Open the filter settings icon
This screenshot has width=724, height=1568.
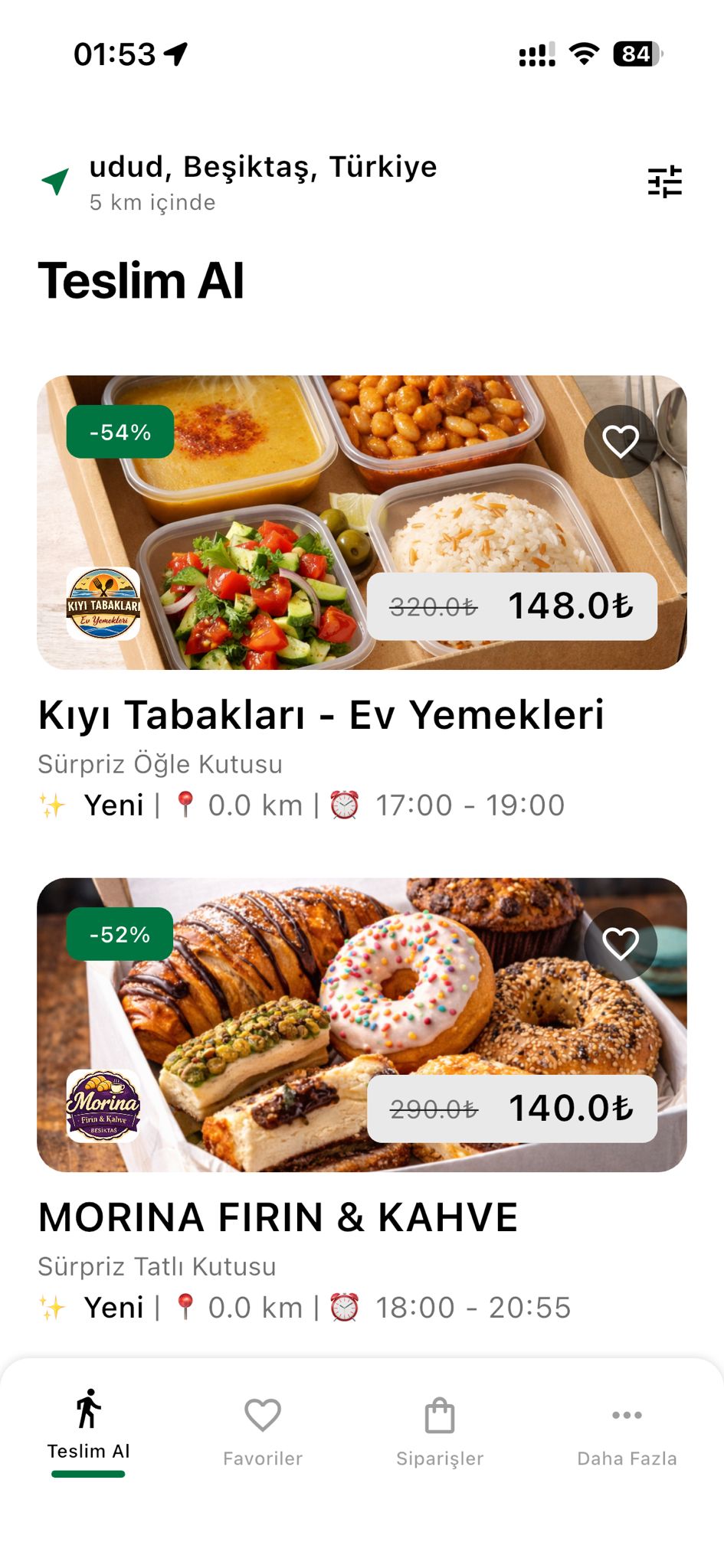click(666, 182)
